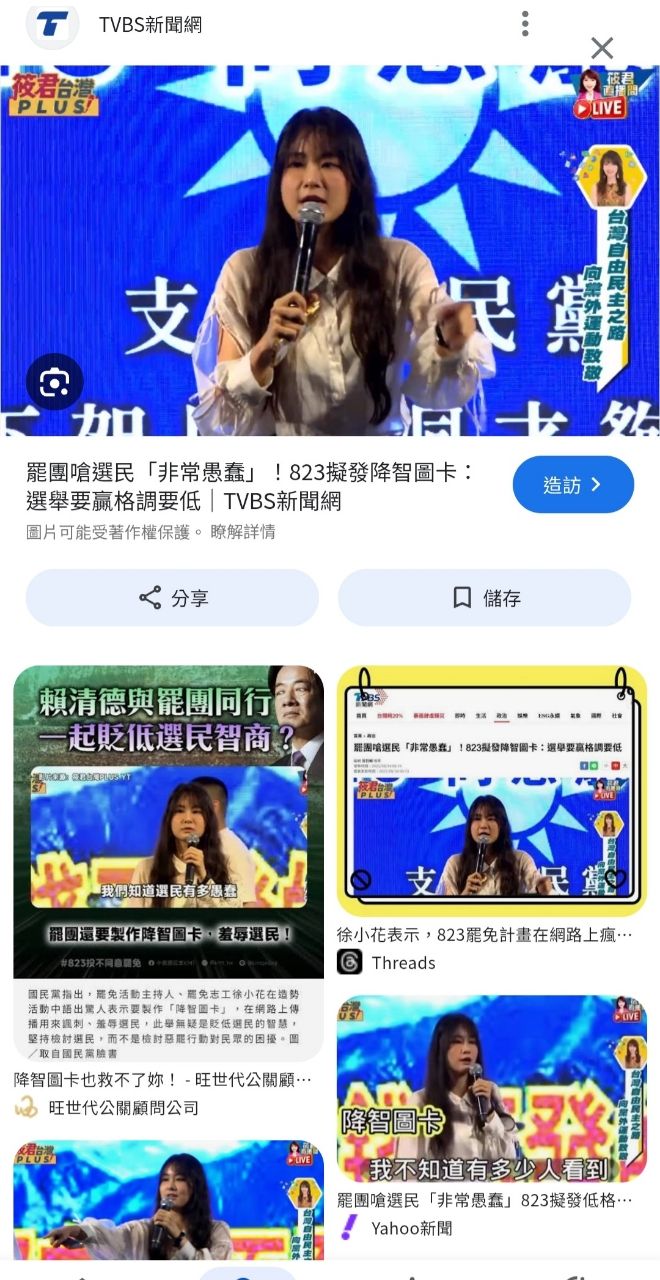660x1280 pixels.
Task: Open the Yahoo新聞 related image result
Action: tap(491, 1088)
